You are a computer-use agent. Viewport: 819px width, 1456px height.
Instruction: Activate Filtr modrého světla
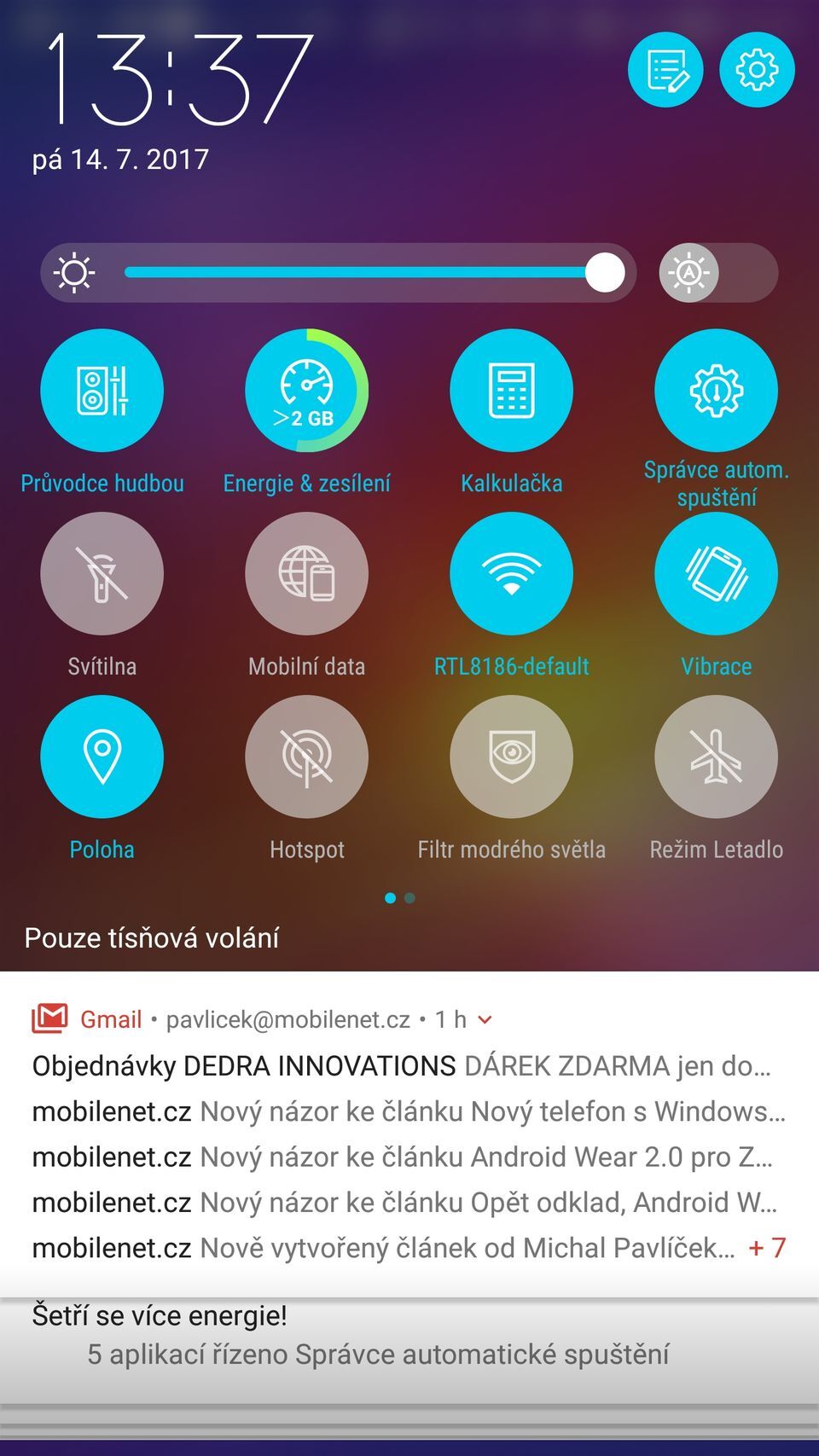pyautogui.click(x=510, y=757)
